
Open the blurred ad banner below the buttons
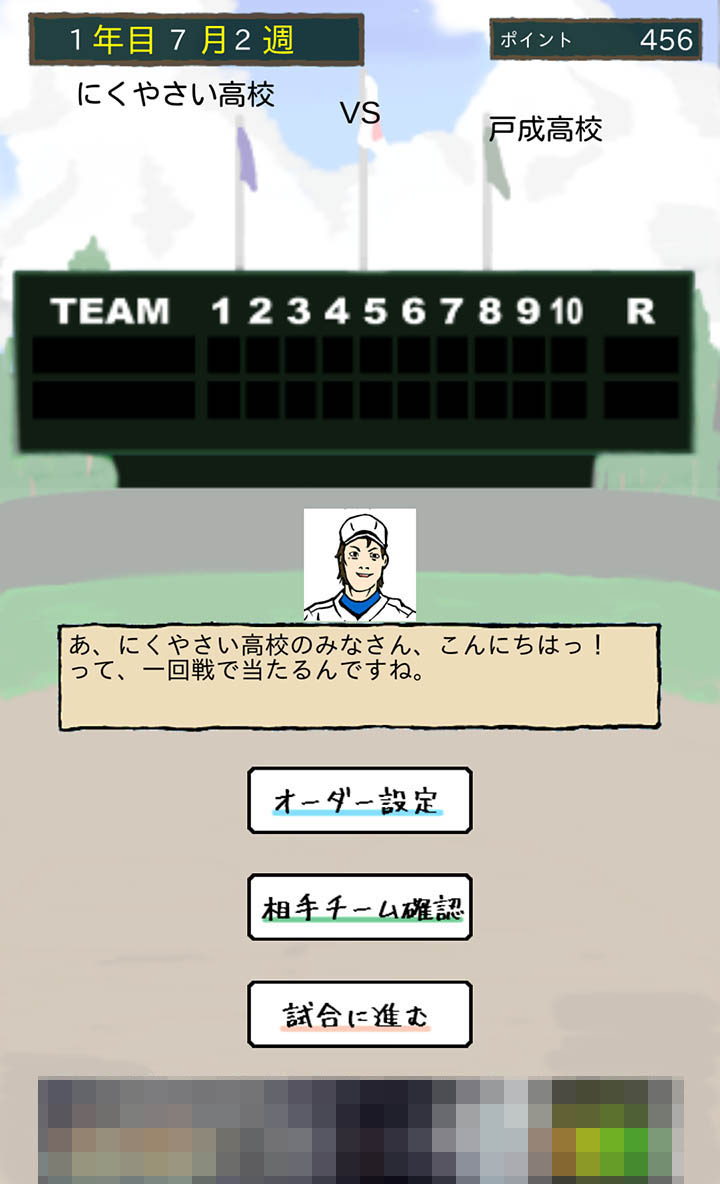[x=359, y=1130]
